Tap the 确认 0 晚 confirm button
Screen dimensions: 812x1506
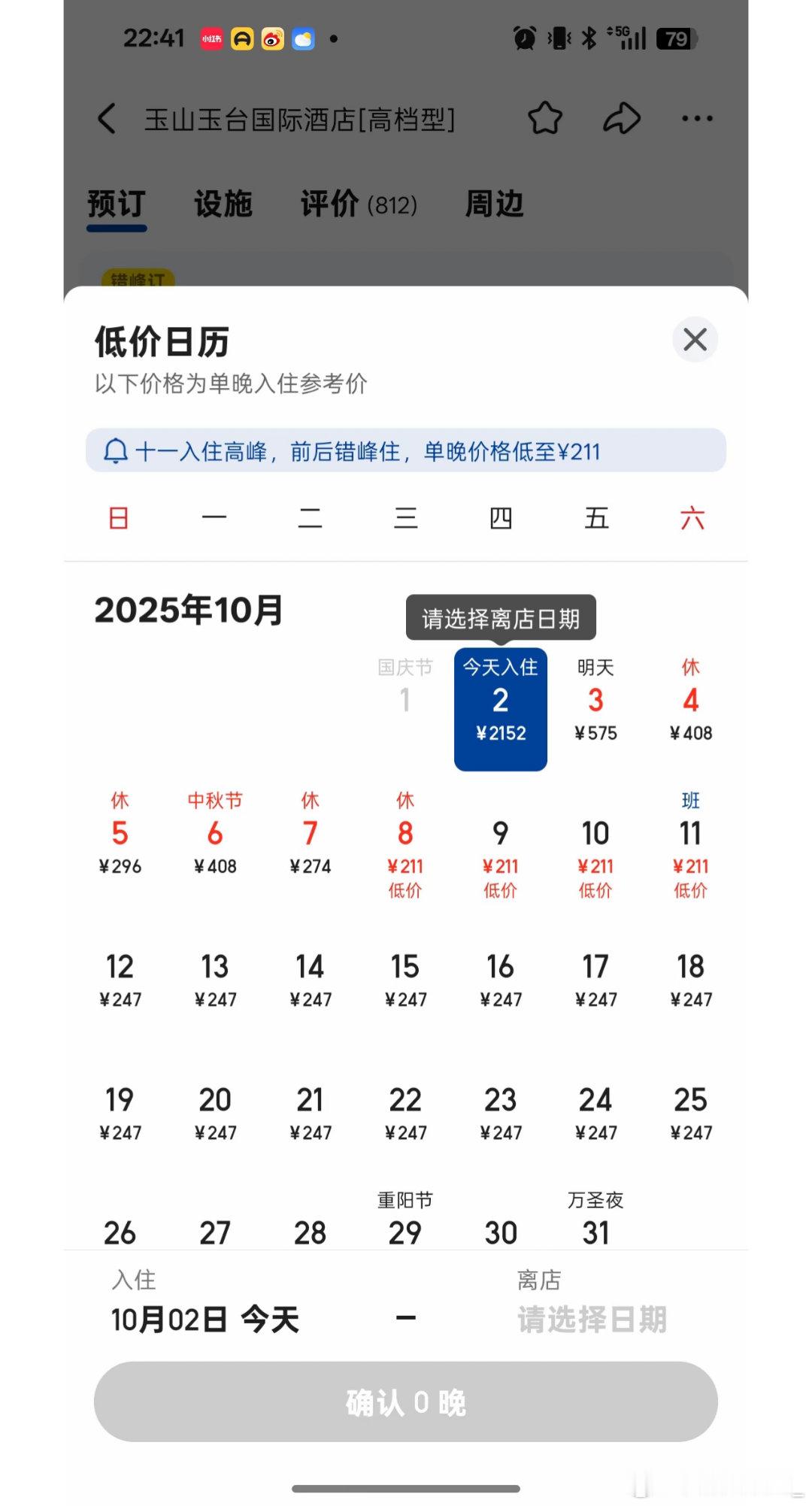(x=406, y=1400)
